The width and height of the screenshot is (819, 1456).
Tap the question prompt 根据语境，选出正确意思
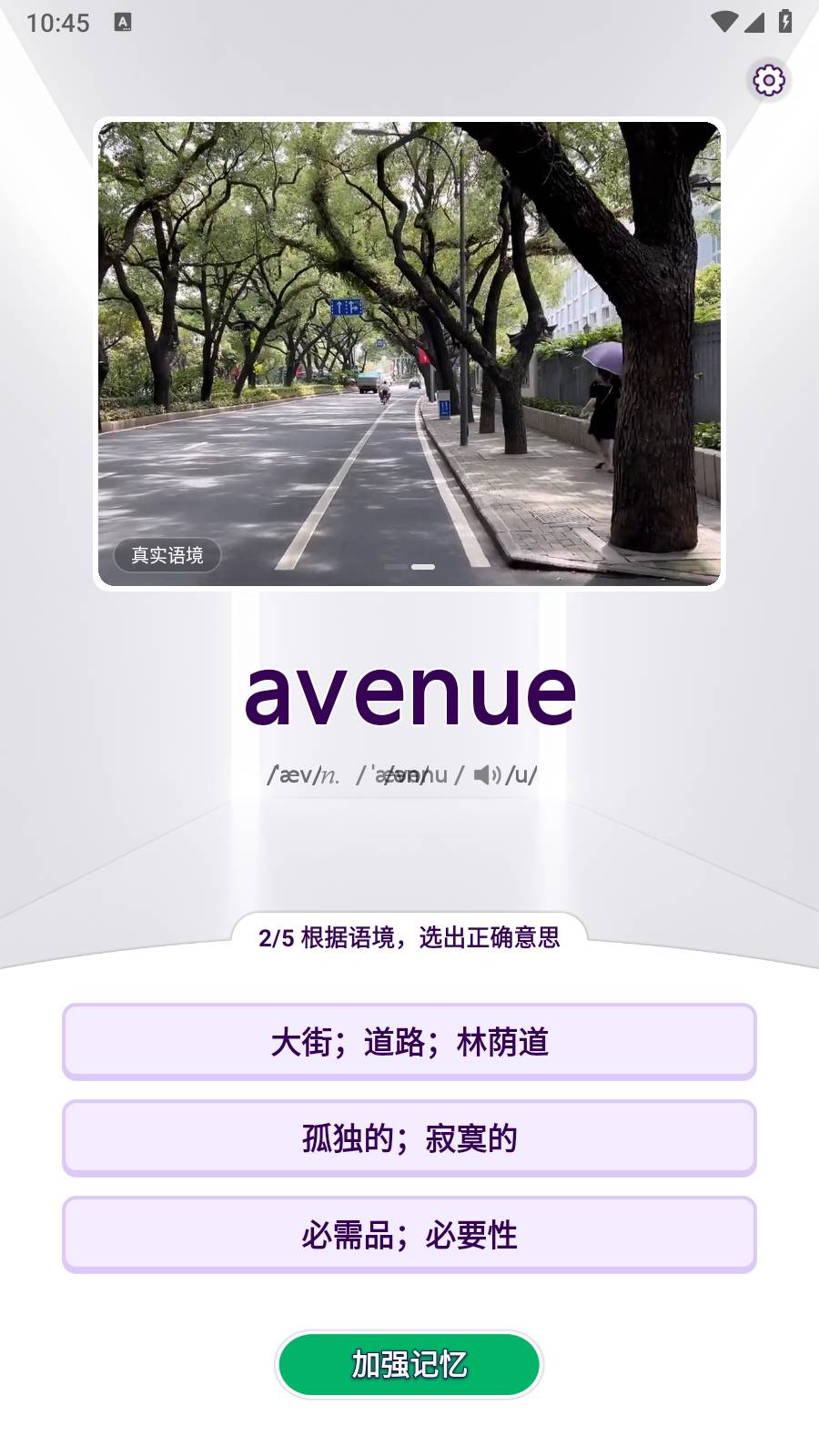coord(432,938)
